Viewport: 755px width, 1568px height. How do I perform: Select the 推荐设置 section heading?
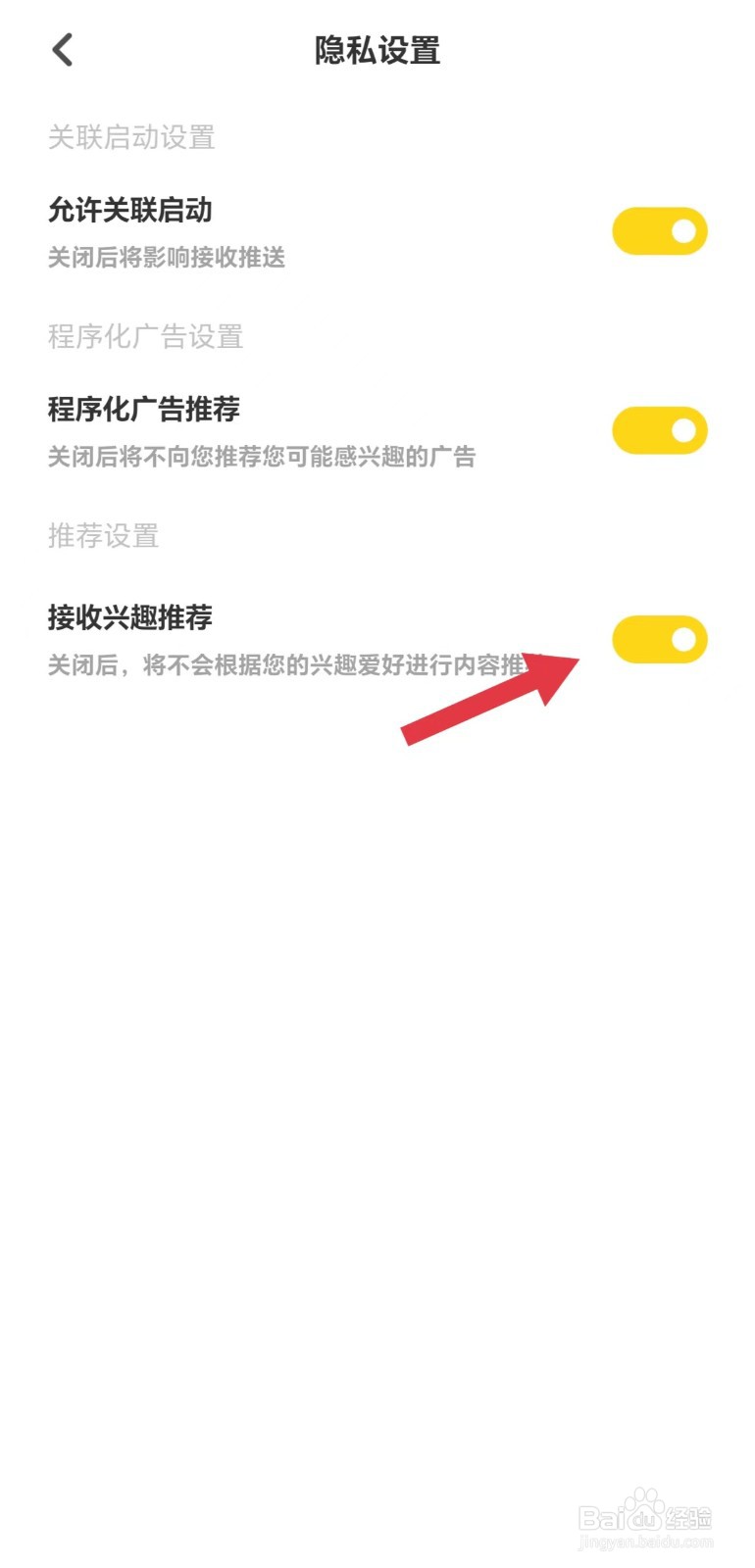(104, 536)
